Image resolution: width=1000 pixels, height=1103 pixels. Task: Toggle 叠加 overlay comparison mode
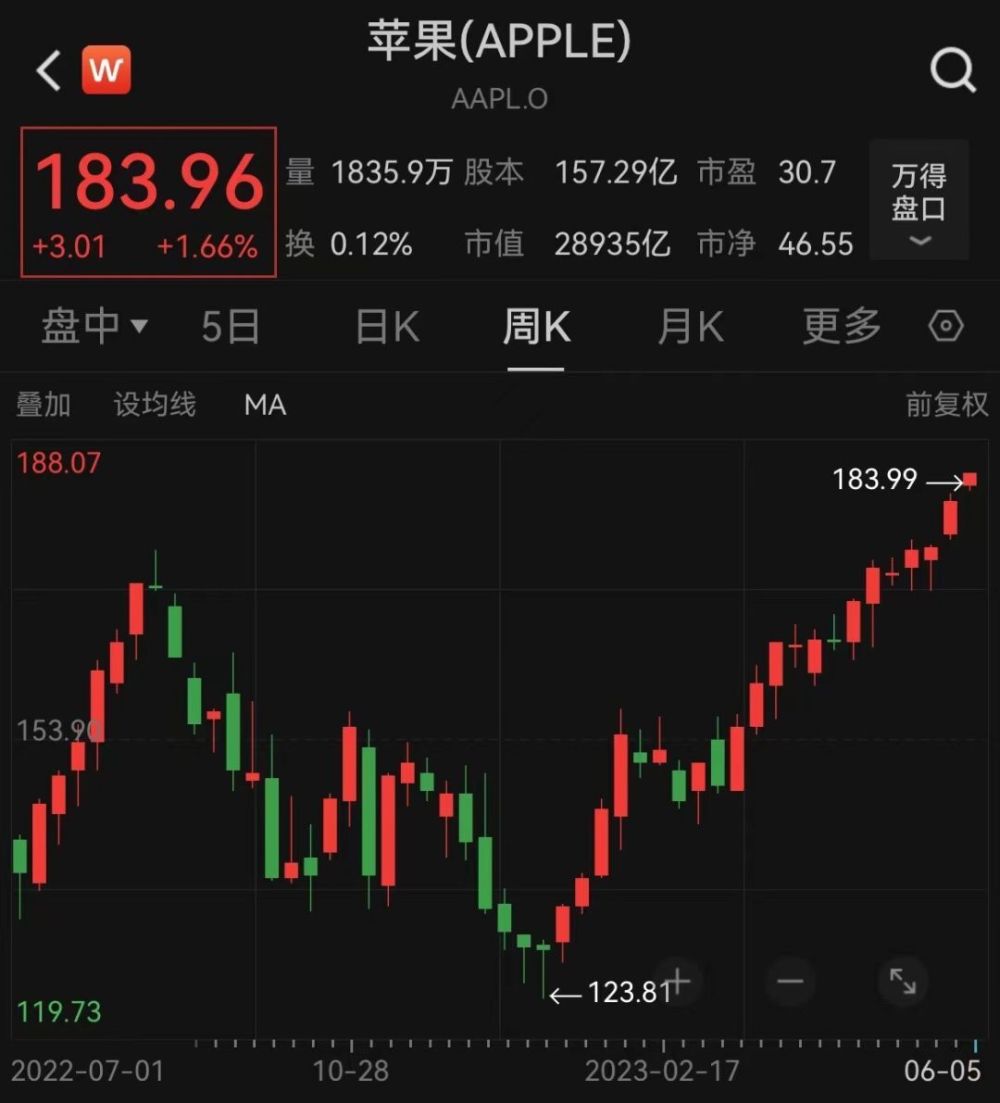coord(42,405)
